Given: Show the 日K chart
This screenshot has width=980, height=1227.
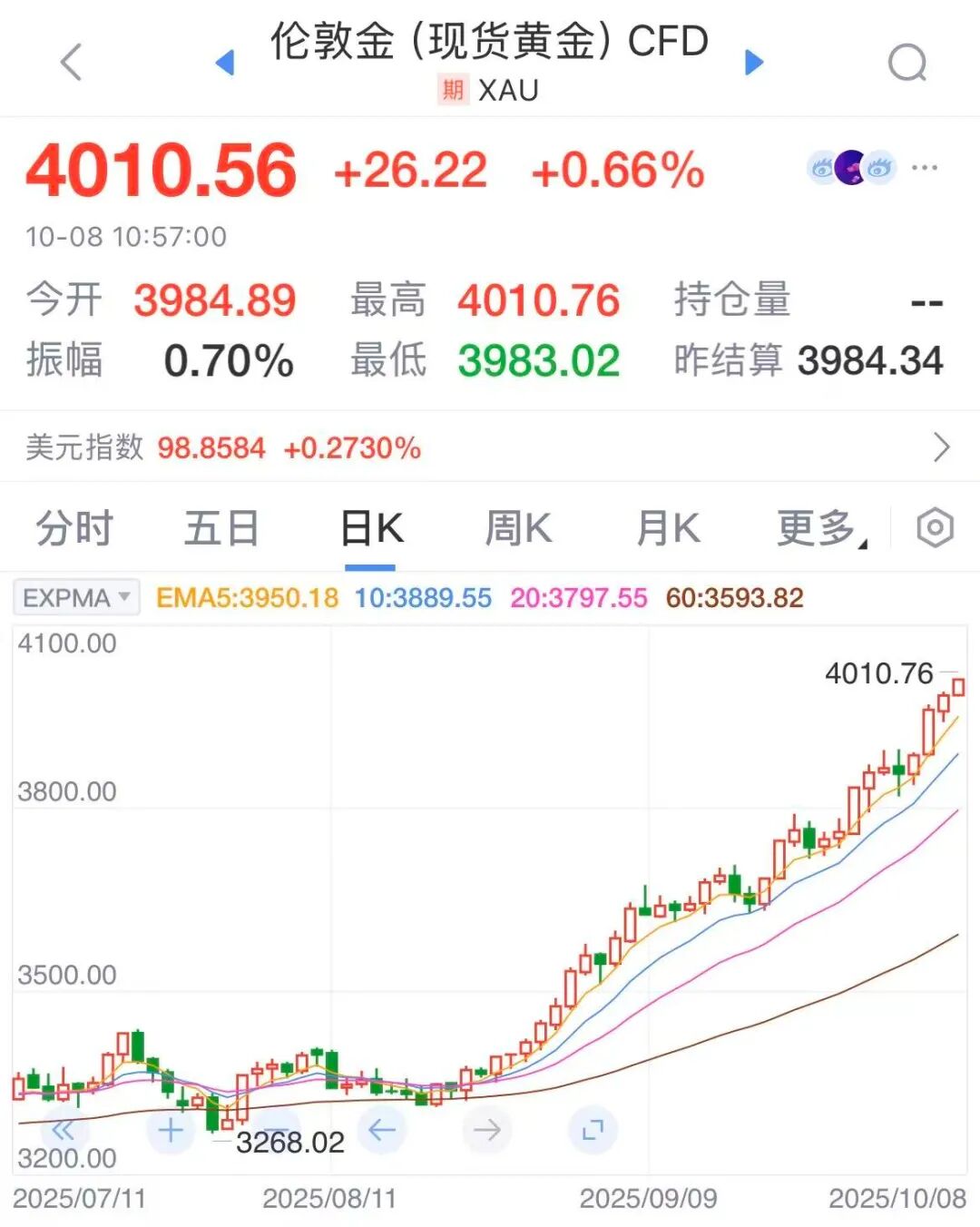Looking at the screenshot, I should click(x=371, y=528).
